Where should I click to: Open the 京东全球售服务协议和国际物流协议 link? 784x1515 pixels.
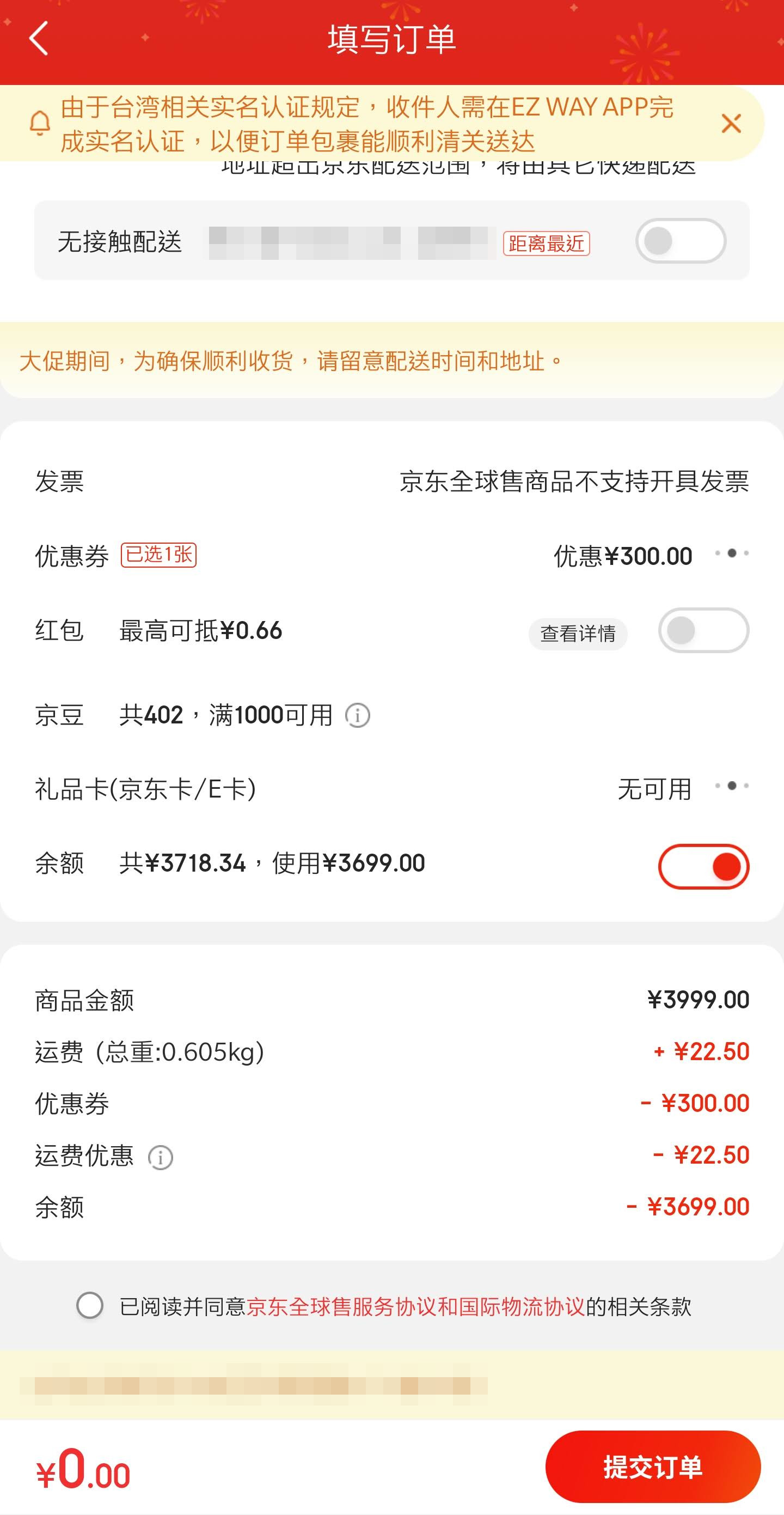[x=415, y=1307]
